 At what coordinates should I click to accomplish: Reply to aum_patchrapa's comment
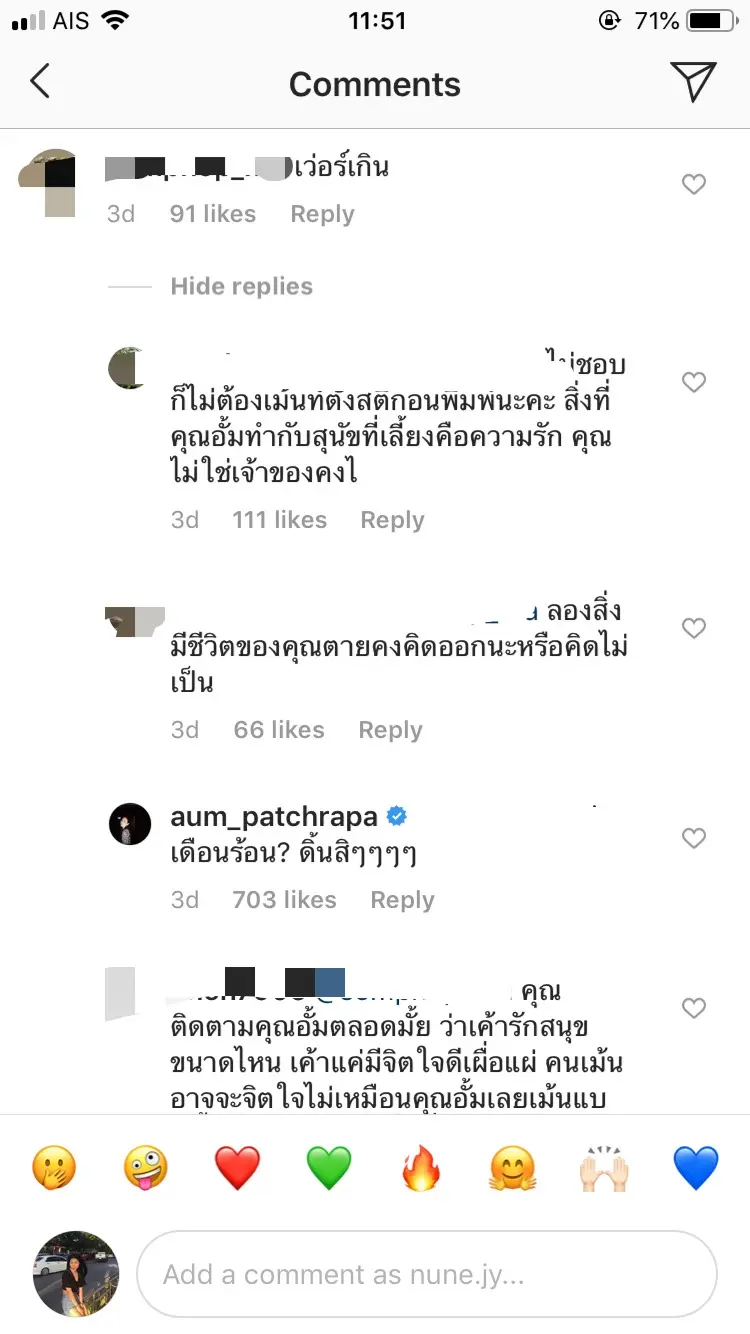click(x=402, y=900)
